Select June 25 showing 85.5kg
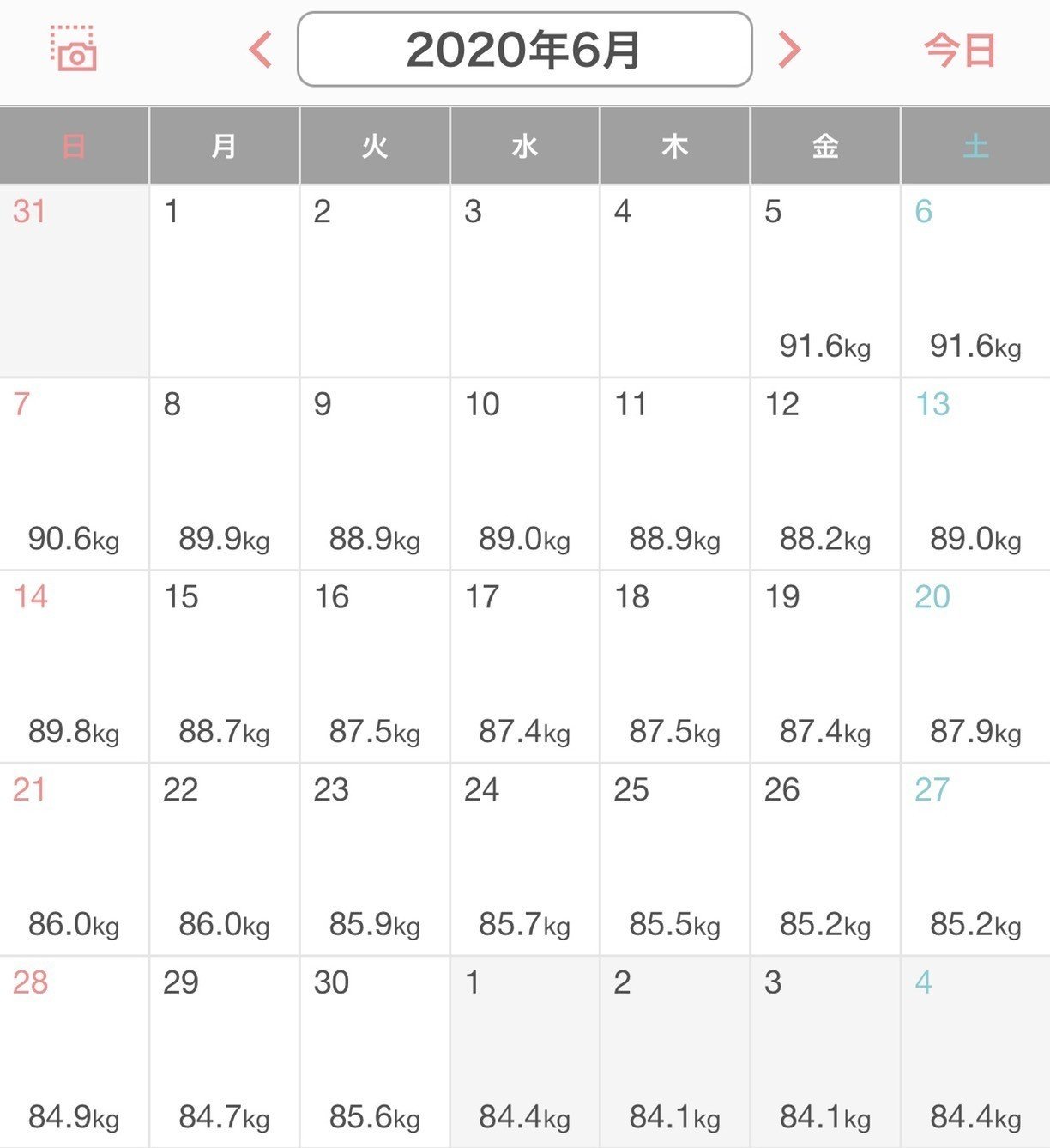 point(674,860)
